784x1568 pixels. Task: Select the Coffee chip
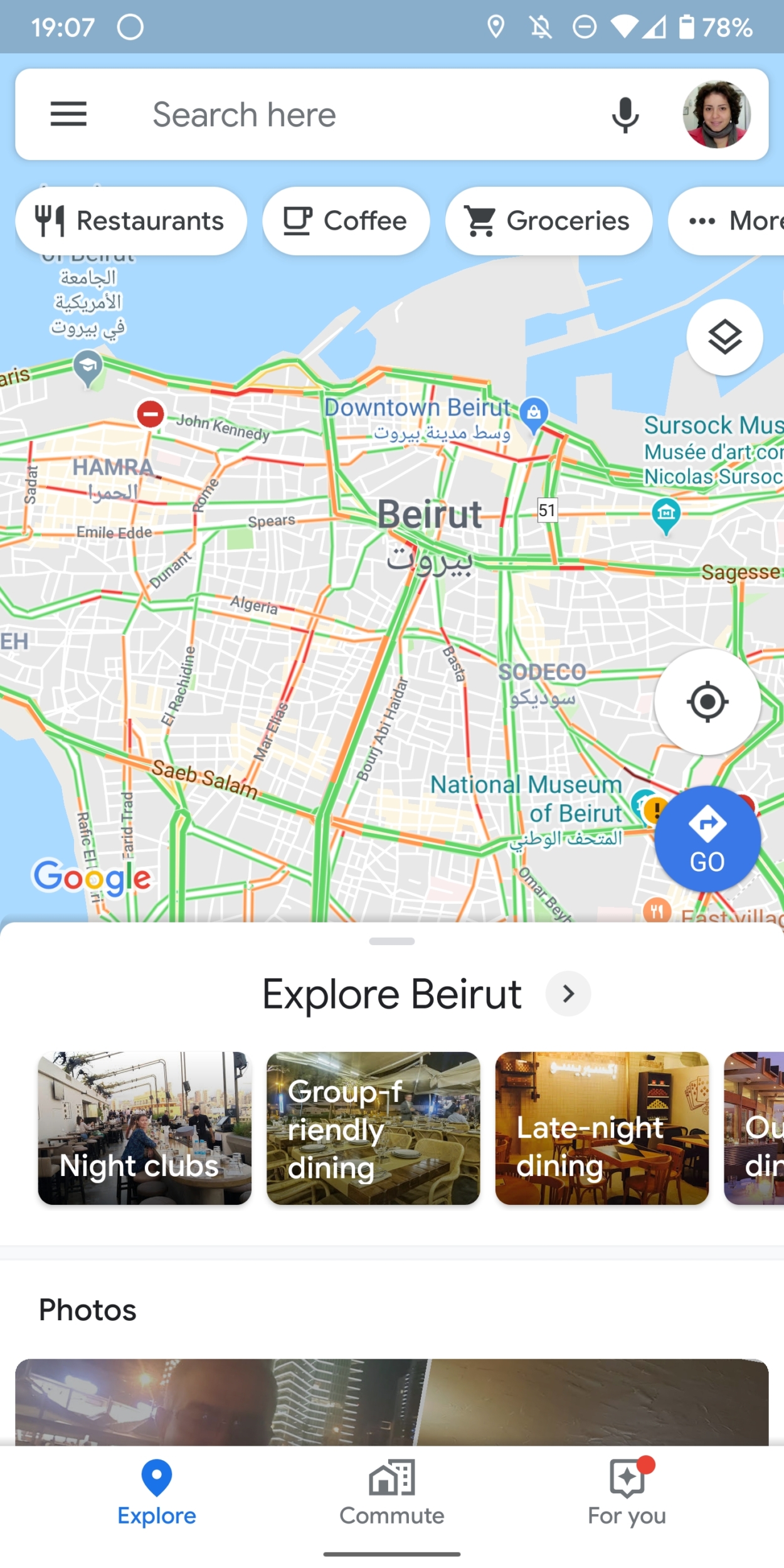pos(346,221)
